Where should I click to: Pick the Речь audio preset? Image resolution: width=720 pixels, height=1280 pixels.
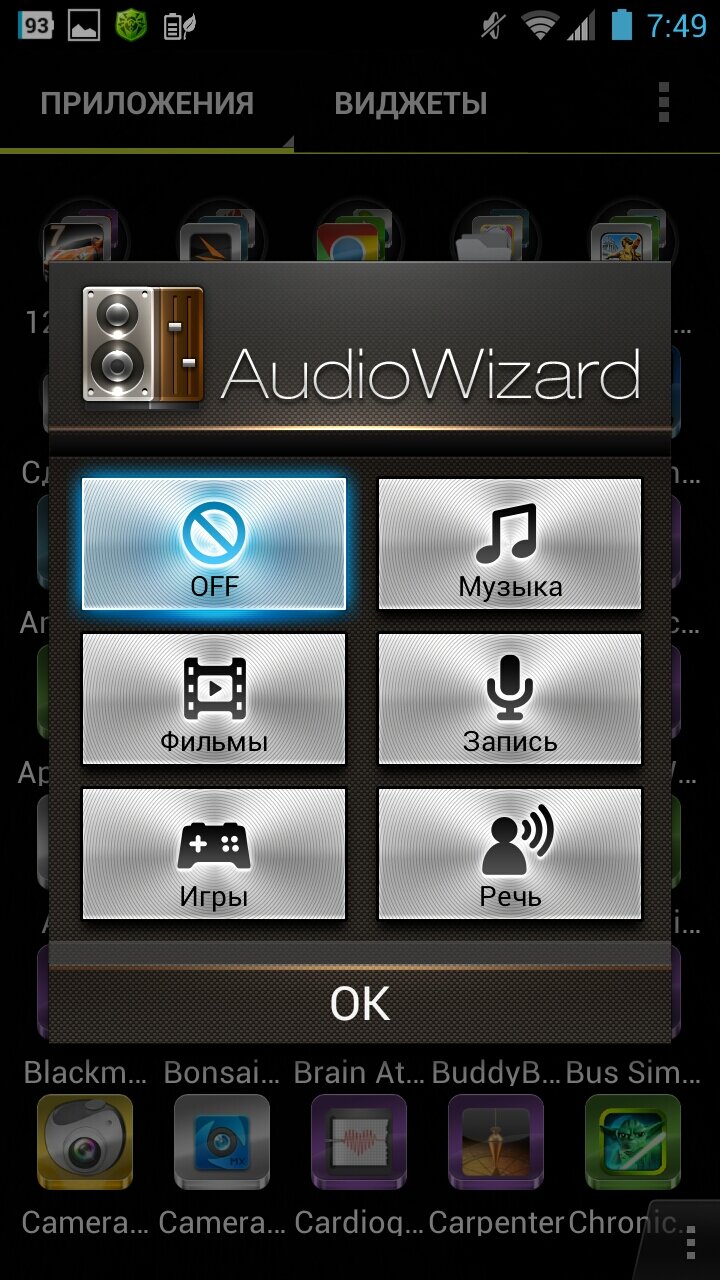(510, 854)
